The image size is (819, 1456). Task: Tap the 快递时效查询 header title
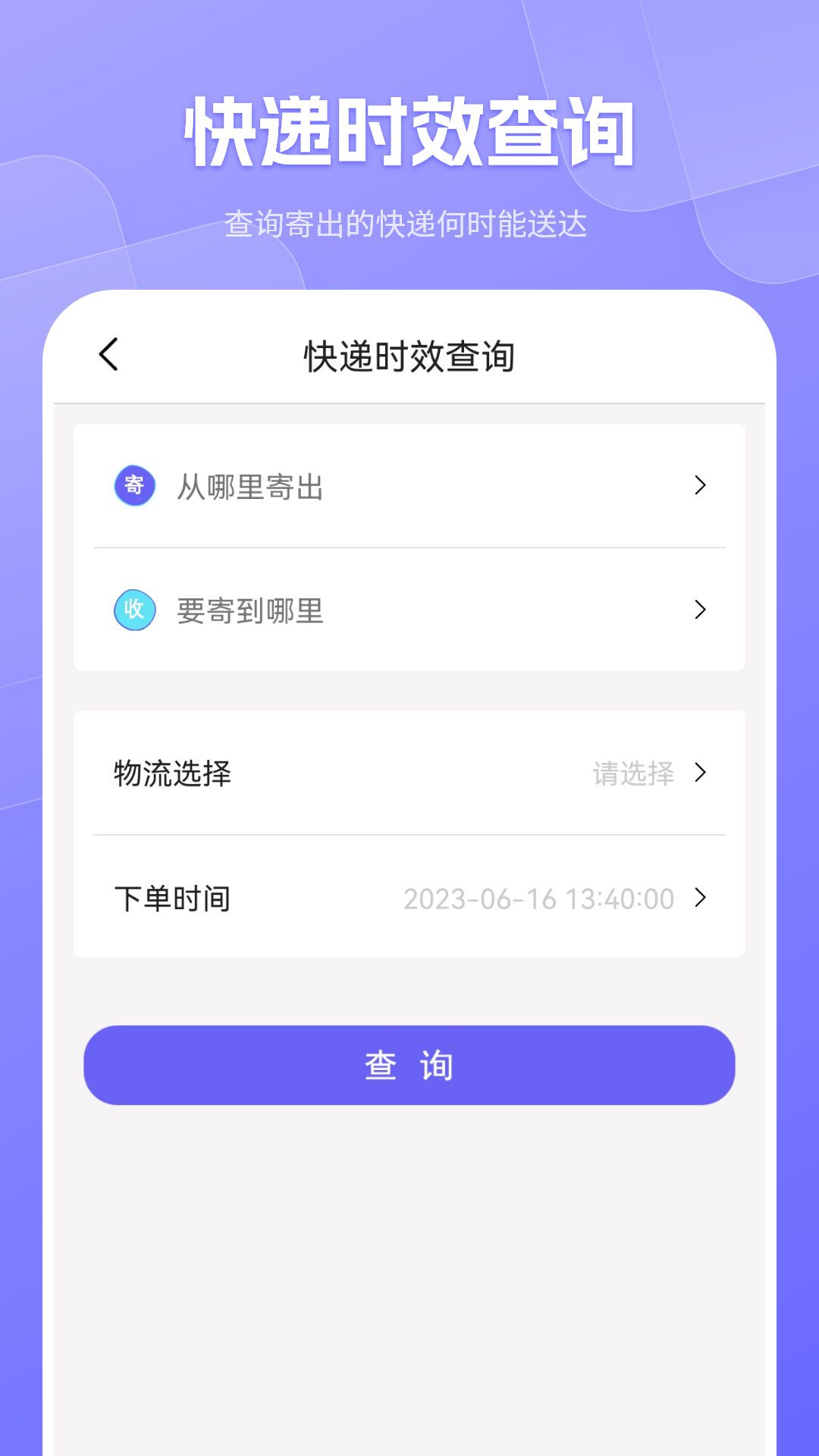[x=409, y=356]
